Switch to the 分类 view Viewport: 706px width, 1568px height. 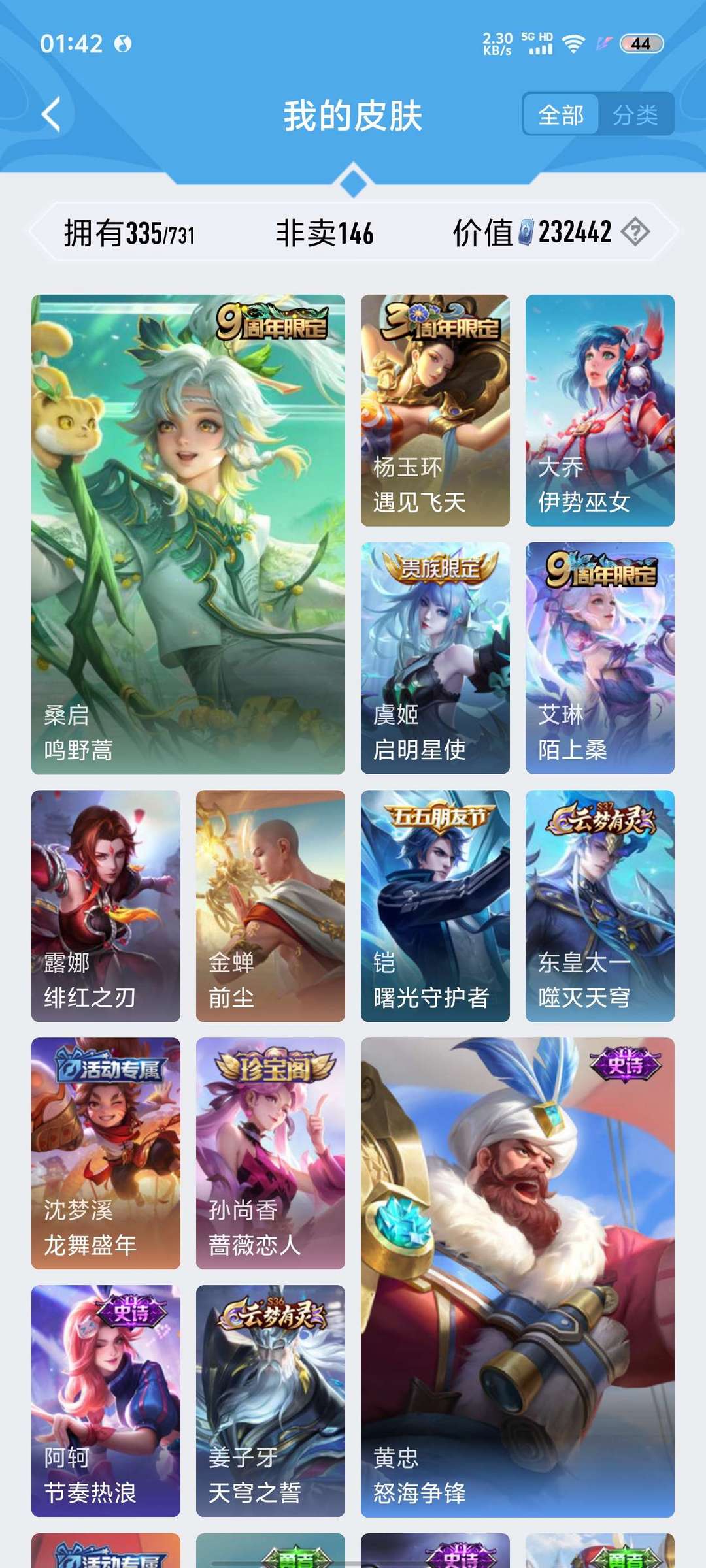coord(635,115)
